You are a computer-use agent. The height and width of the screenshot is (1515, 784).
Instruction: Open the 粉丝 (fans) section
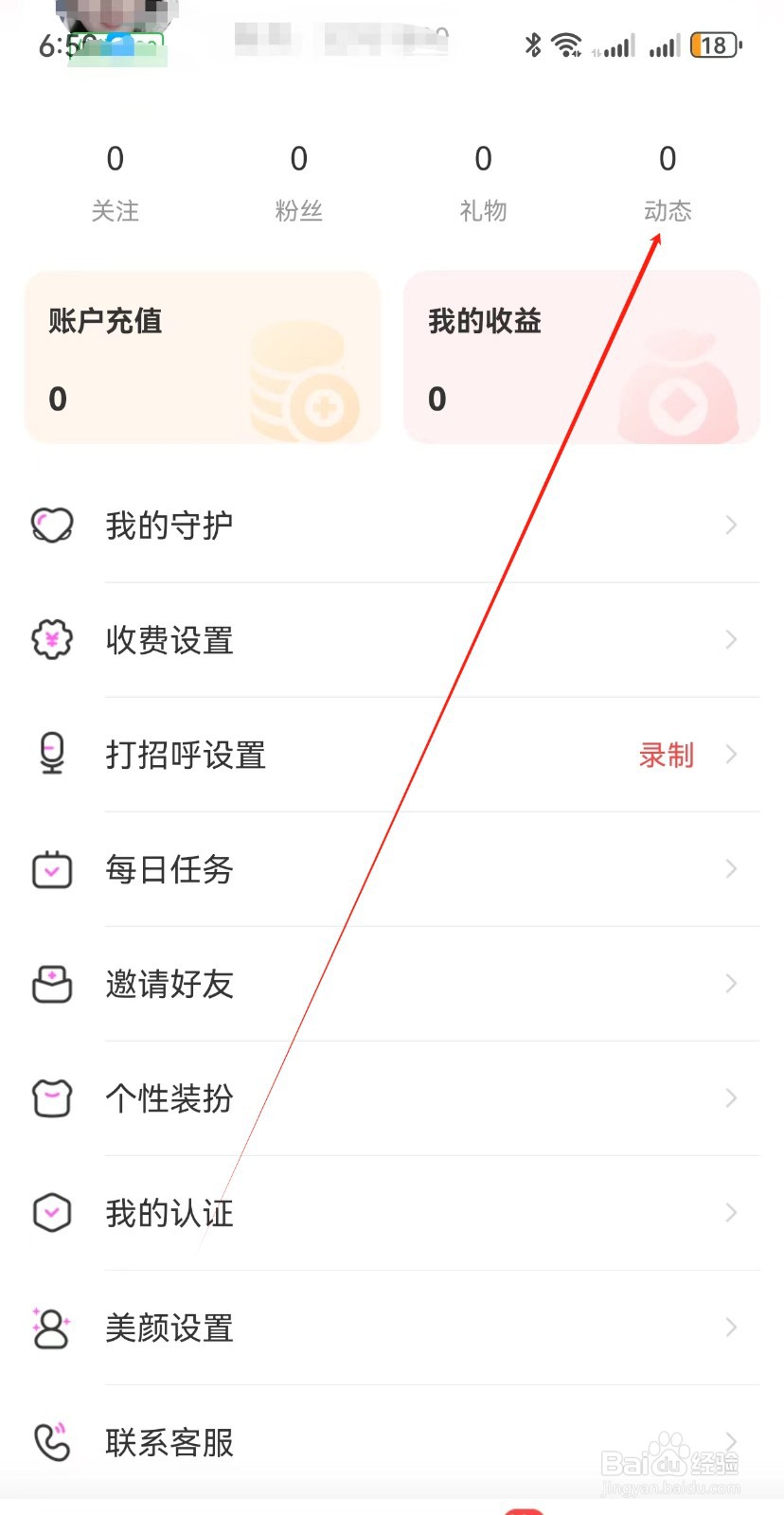pos(299,185)
